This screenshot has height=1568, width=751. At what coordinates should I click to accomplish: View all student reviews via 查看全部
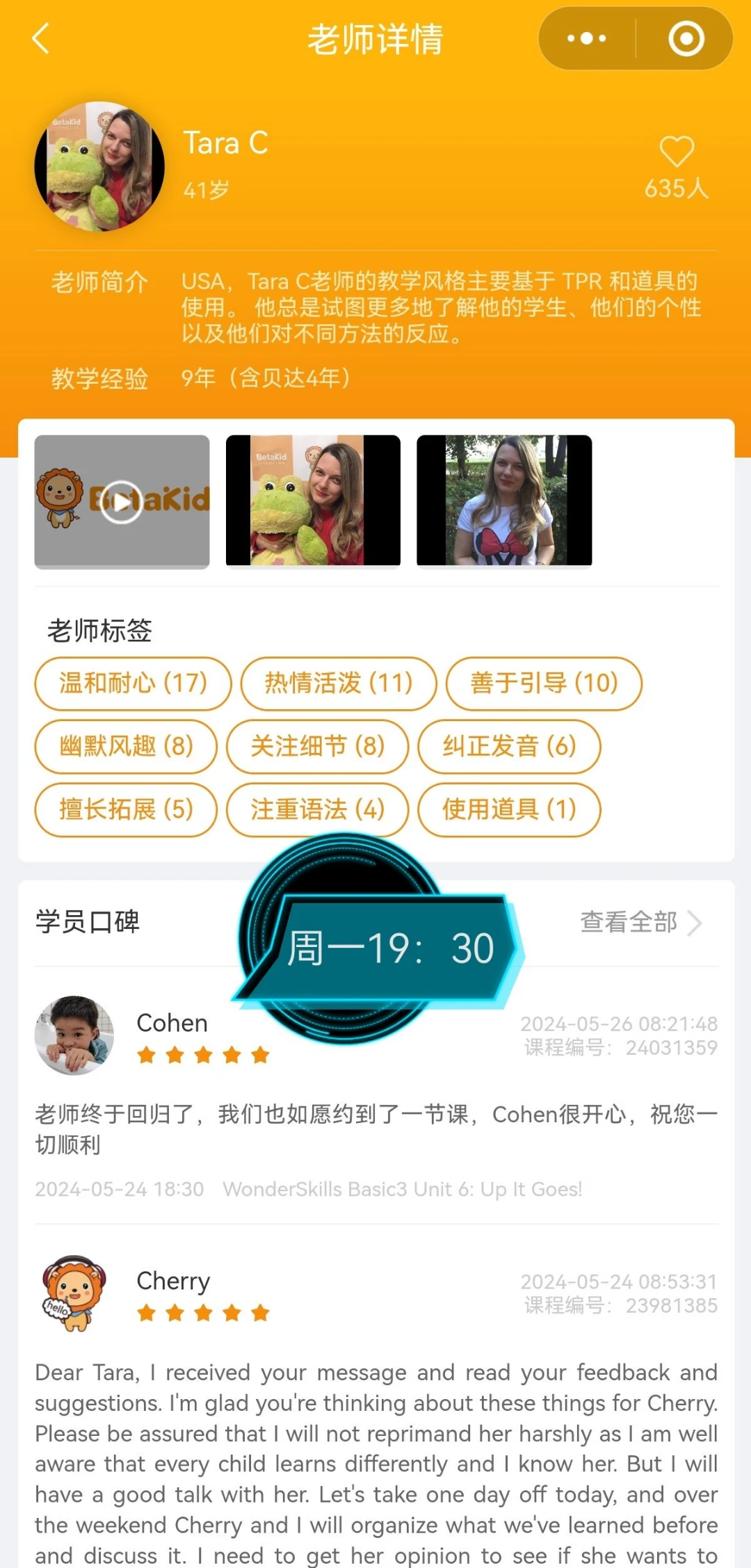click(640, 923)
